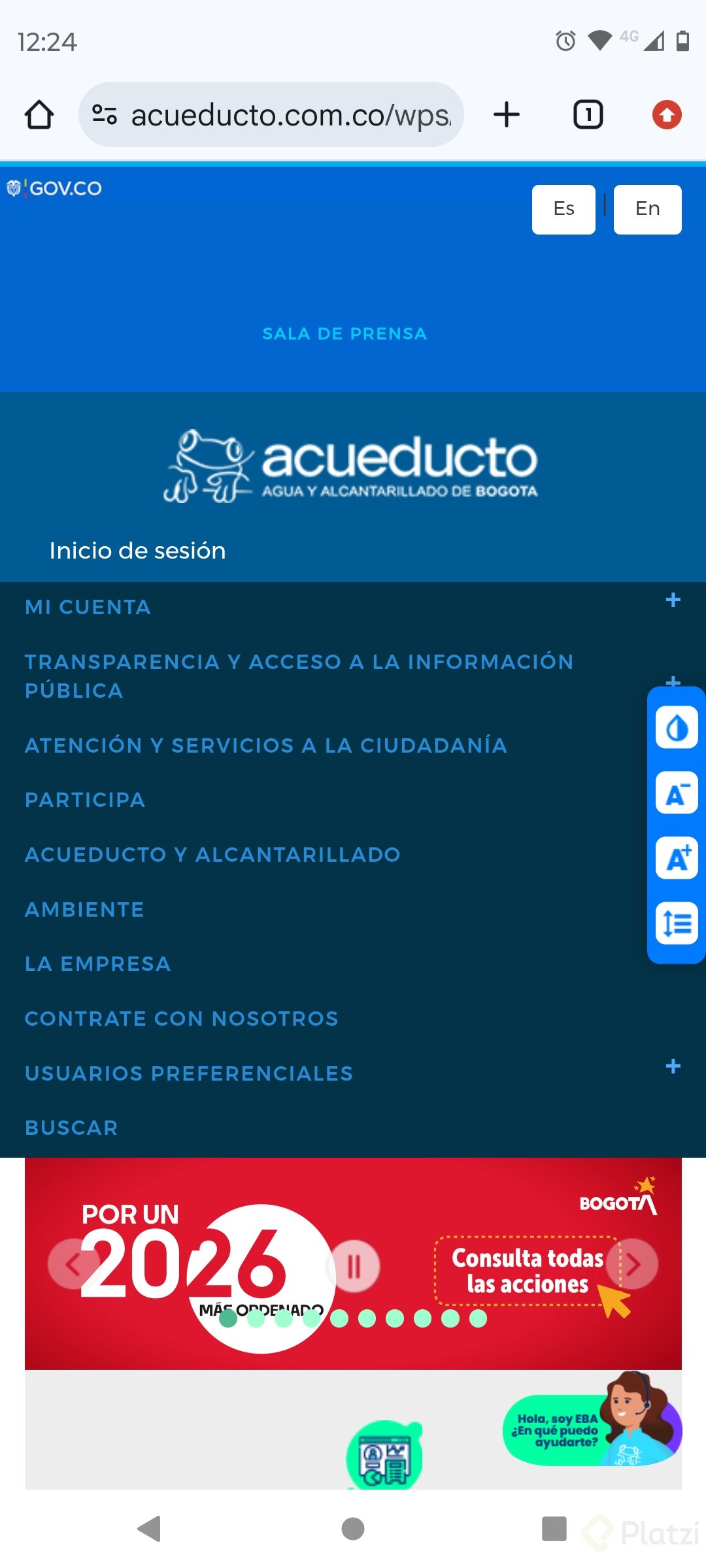Open Atención y Servicios a la Ciudadanía
This screenshot has width=706, height=1568.
266,745
